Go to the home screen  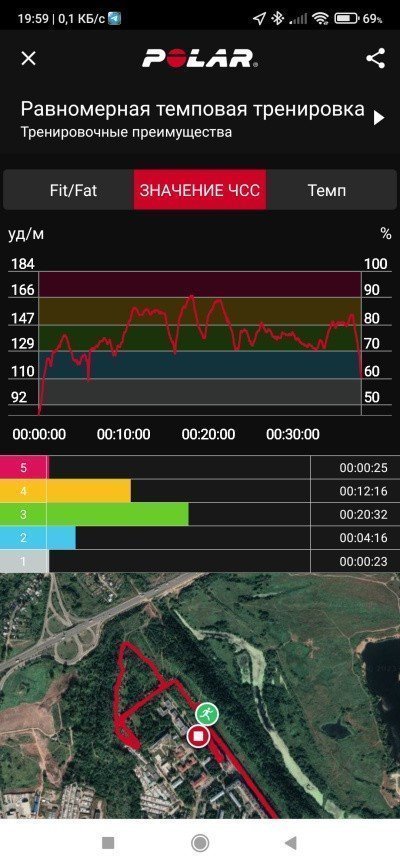[200, 843]
